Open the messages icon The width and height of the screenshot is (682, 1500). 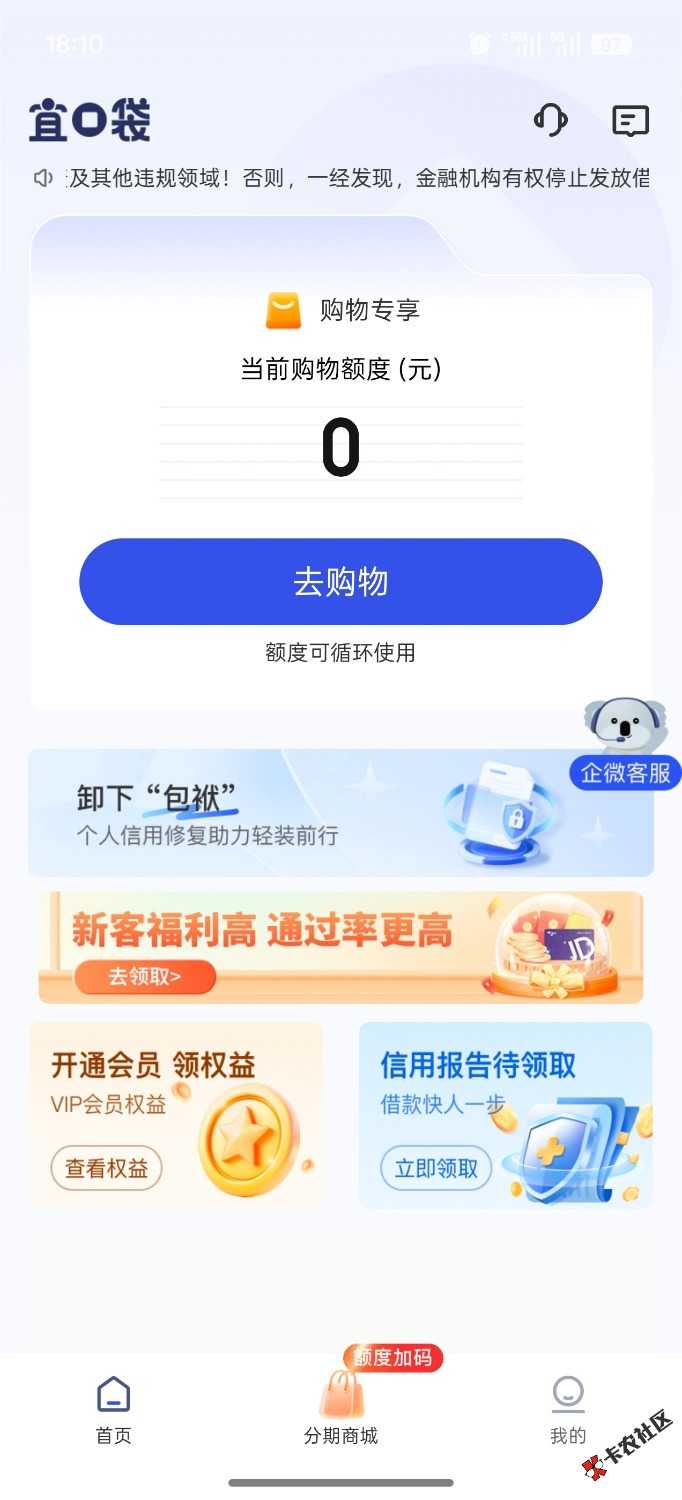tap(630, 121)
